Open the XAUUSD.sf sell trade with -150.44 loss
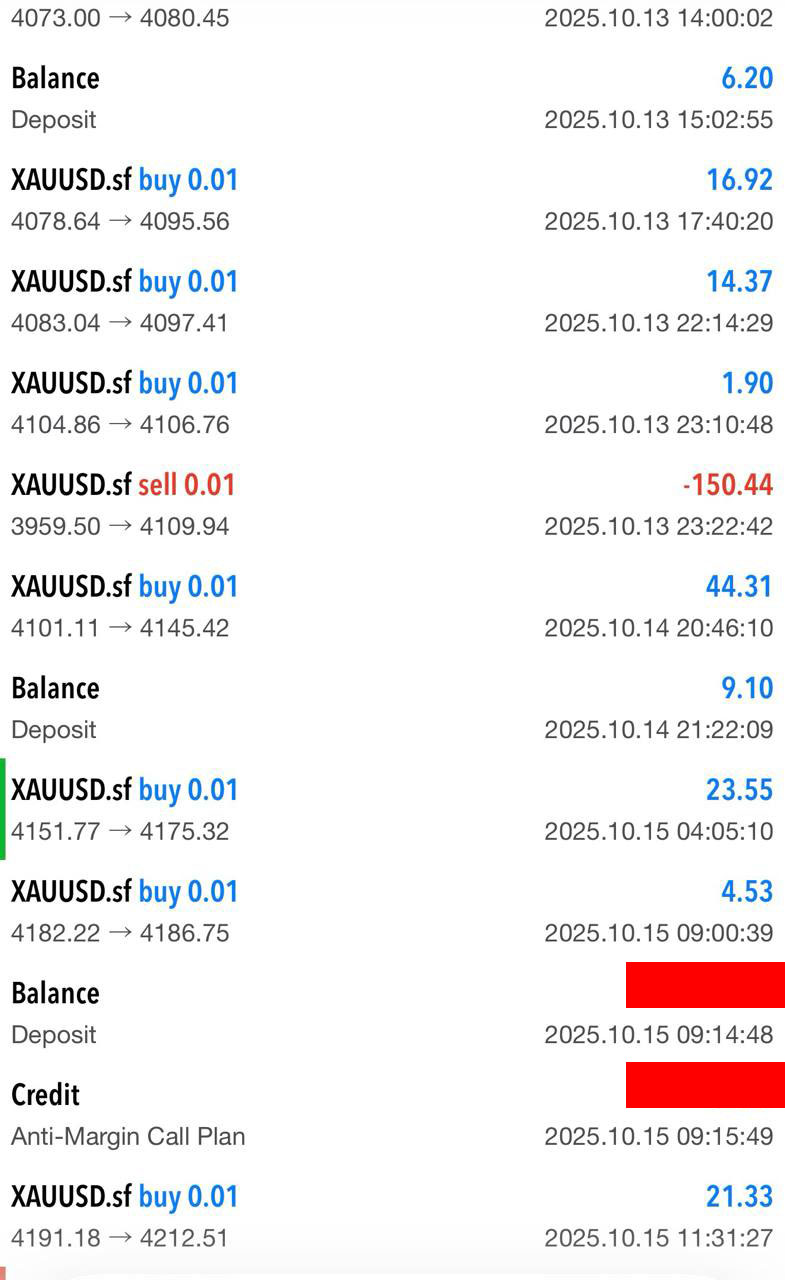Image resolution: width=785 pixels, height=1280 pixels. pyautogui.click(x=392, y=505)
